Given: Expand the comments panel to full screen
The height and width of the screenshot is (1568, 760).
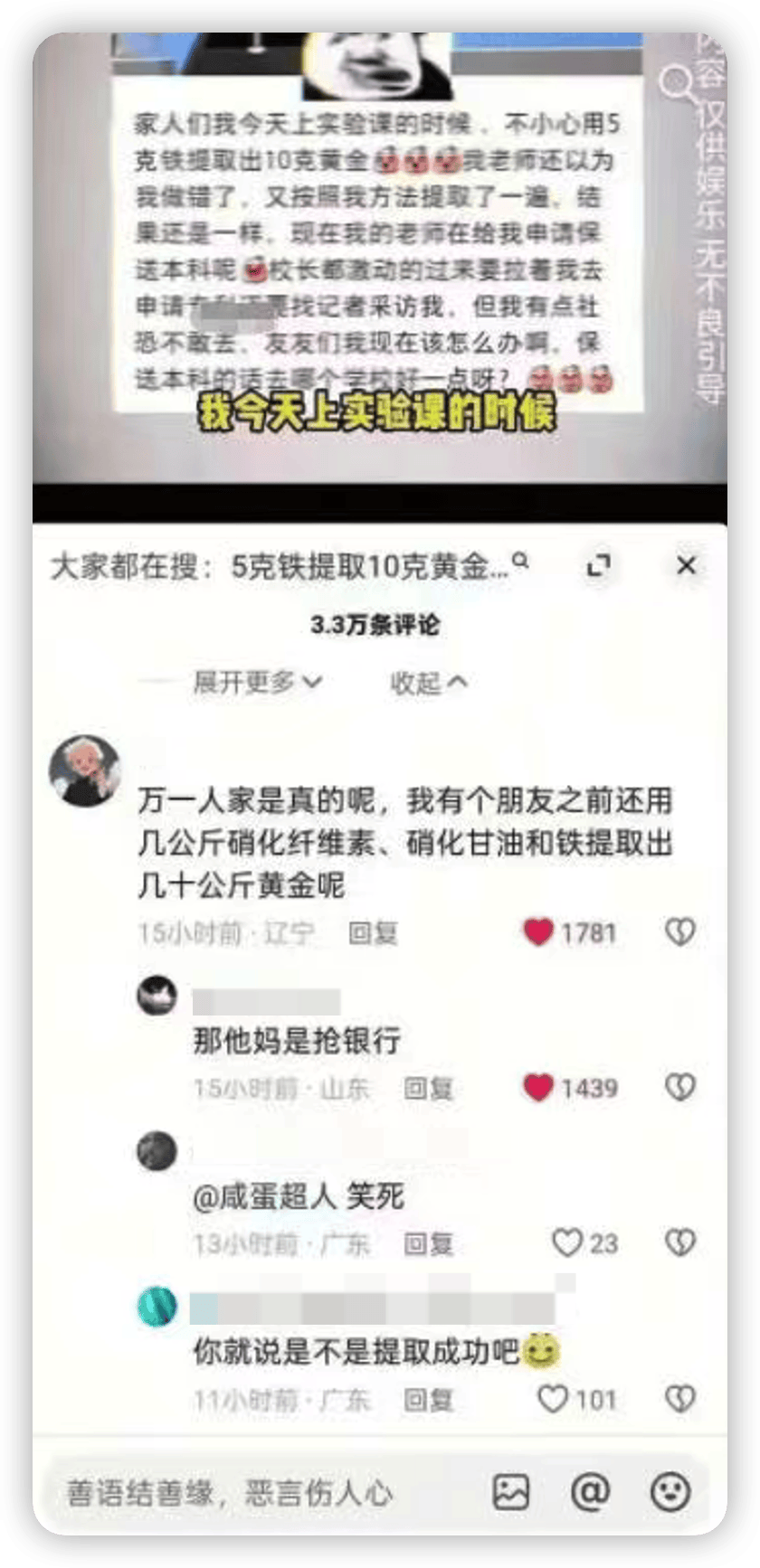Looking at the screenshot, I should click(x=598, y=566).
